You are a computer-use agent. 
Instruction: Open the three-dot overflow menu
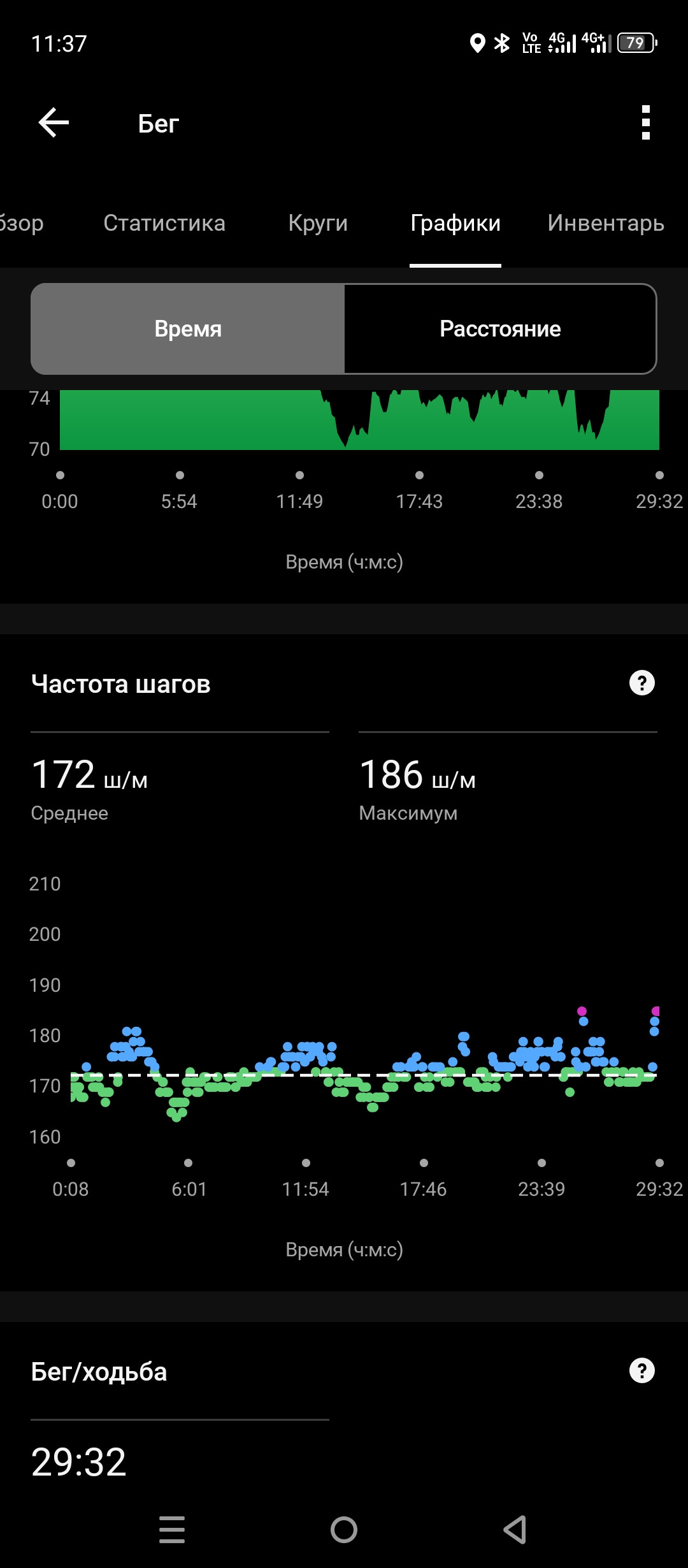click(645, 122)
